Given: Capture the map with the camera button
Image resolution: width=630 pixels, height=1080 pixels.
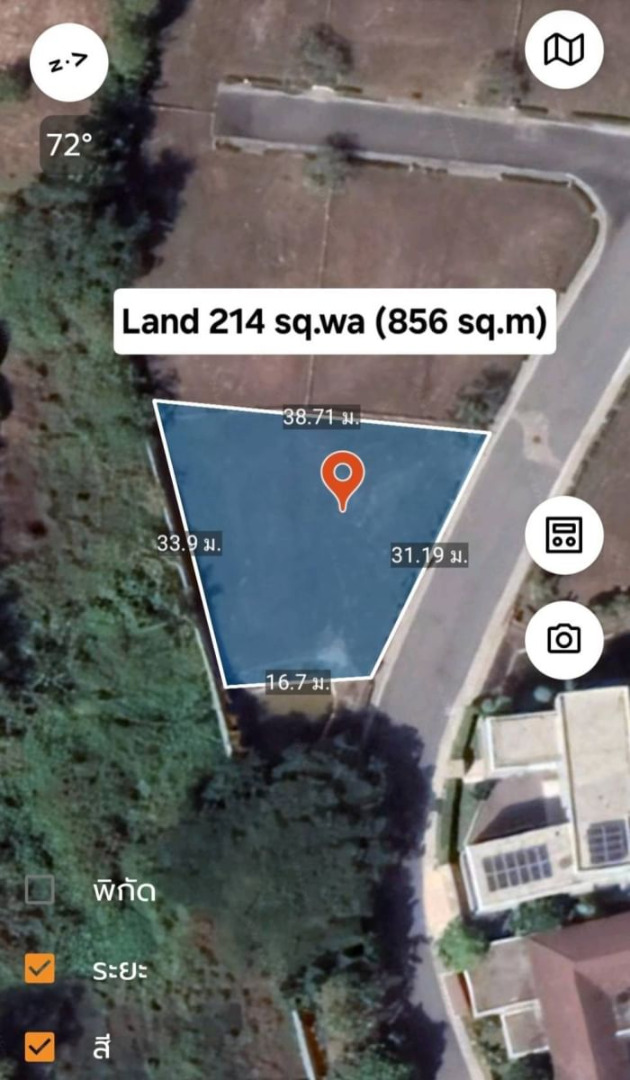Looking at the screenshot, I should [564, 639].
